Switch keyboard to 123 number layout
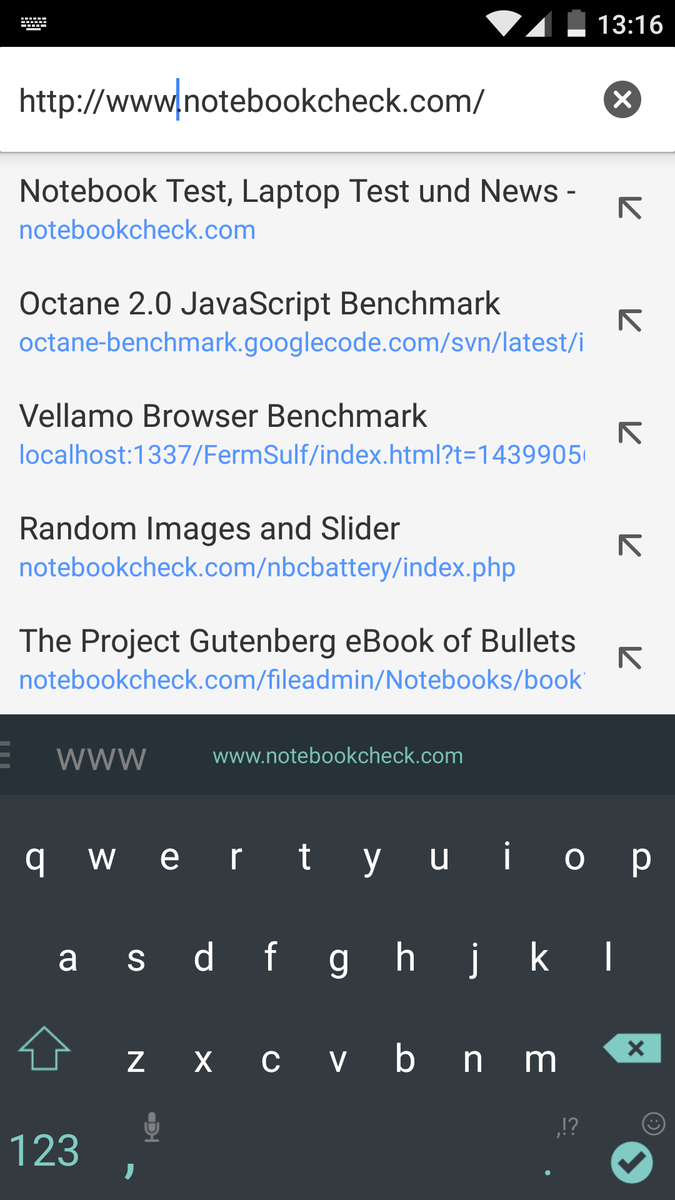The width and height of the screenshot is (675, 1200). pyautogui.click(x=45, y=1151)
